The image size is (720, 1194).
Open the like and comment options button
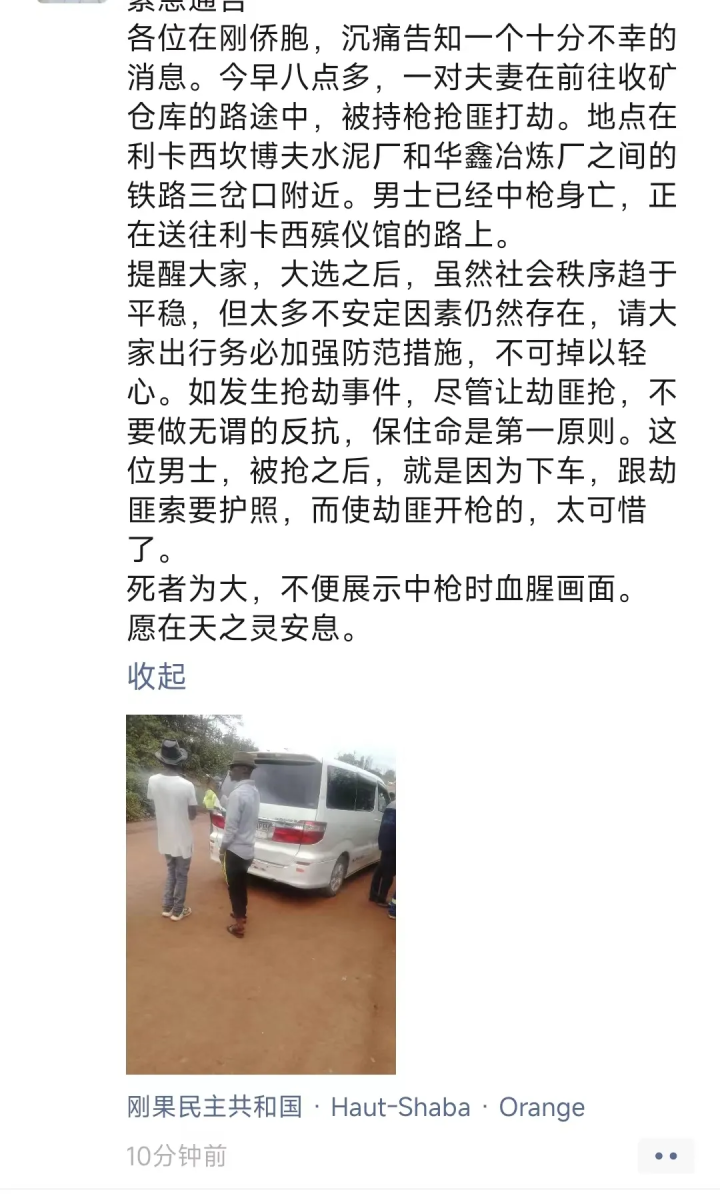pos(665,1156)
